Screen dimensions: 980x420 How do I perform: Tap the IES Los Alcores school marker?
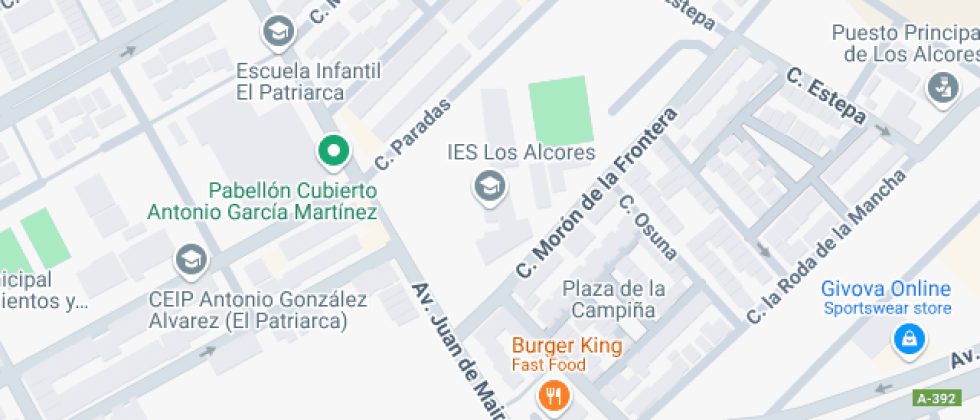489,186
